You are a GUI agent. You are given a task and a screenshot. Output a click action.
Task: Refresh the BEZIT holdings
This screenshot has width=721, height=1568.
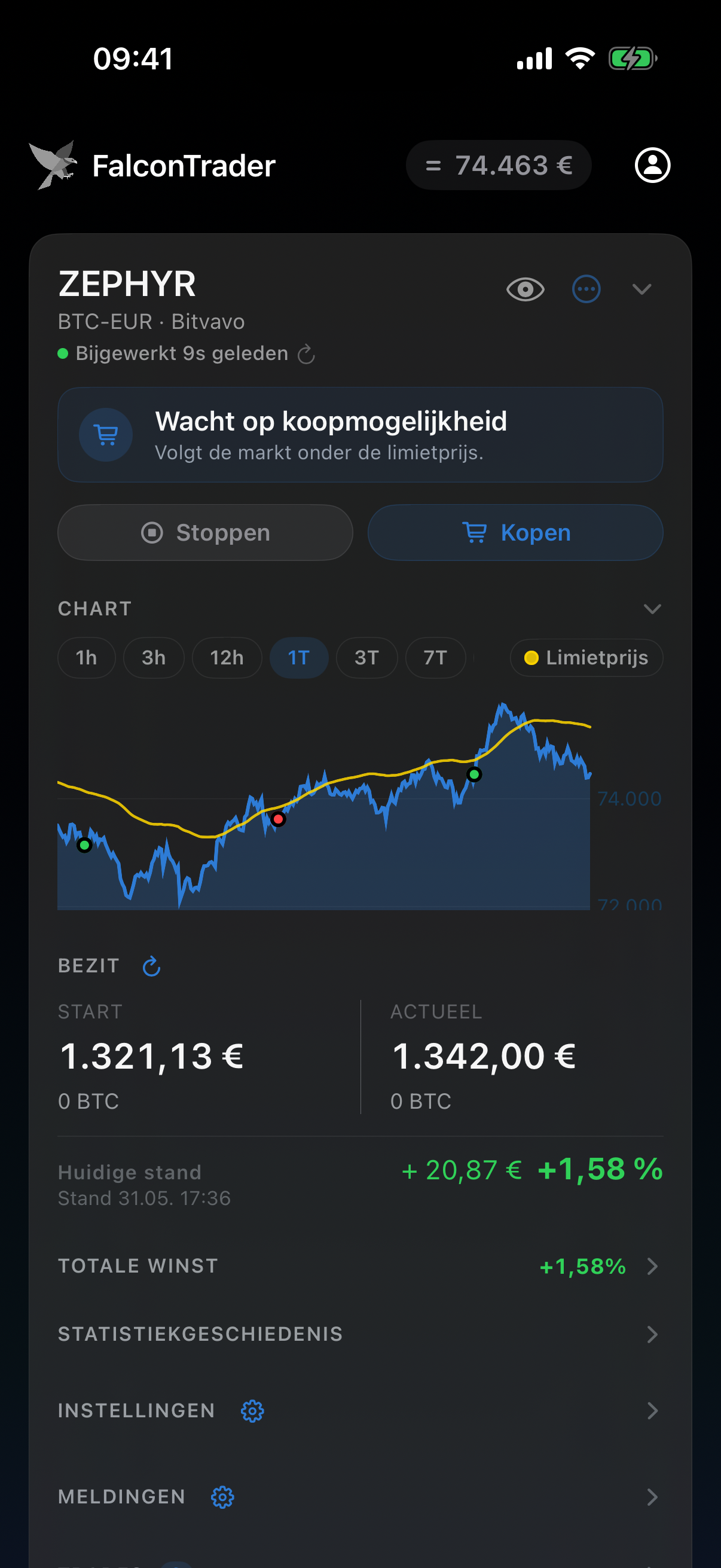(x=151, y=966)
